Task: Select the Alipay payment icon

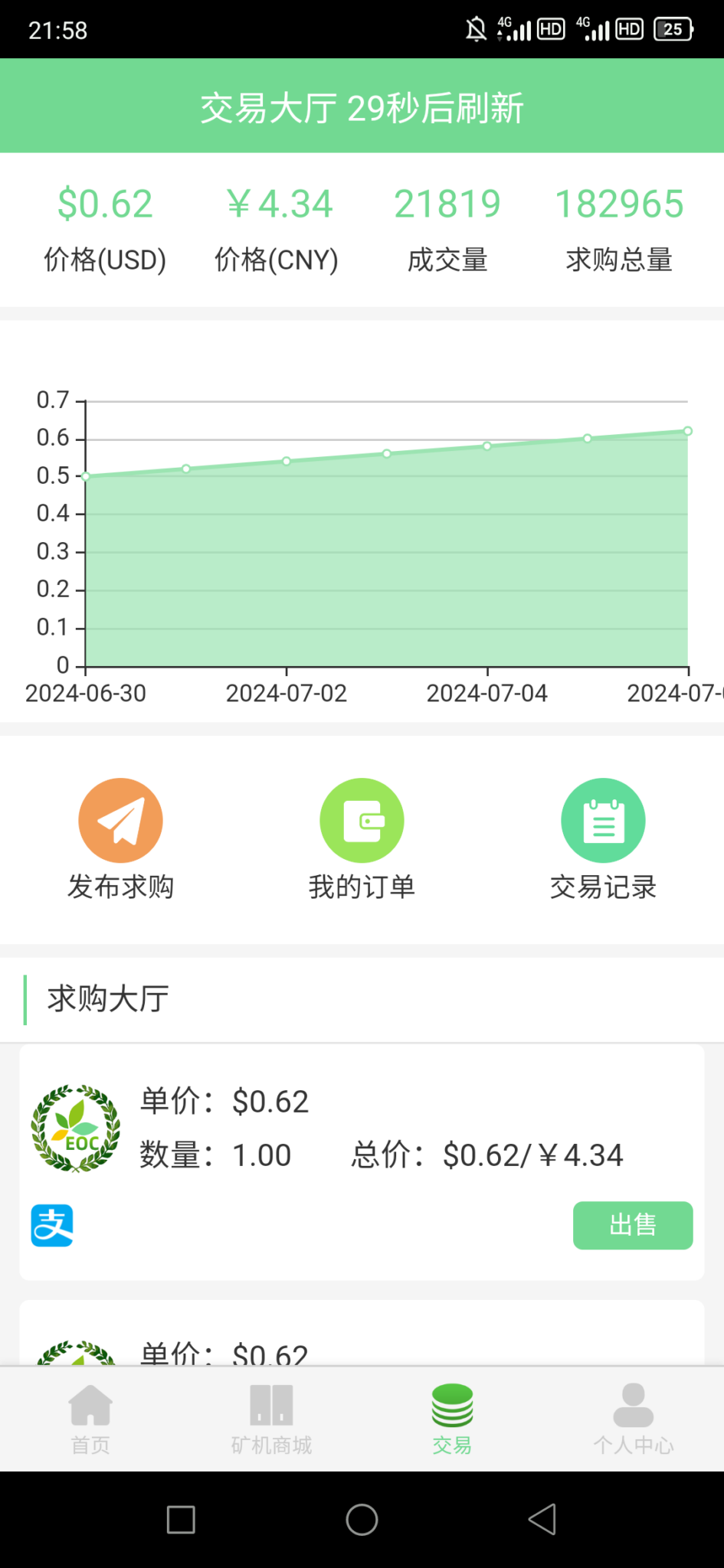Action: coord(51,1225)
